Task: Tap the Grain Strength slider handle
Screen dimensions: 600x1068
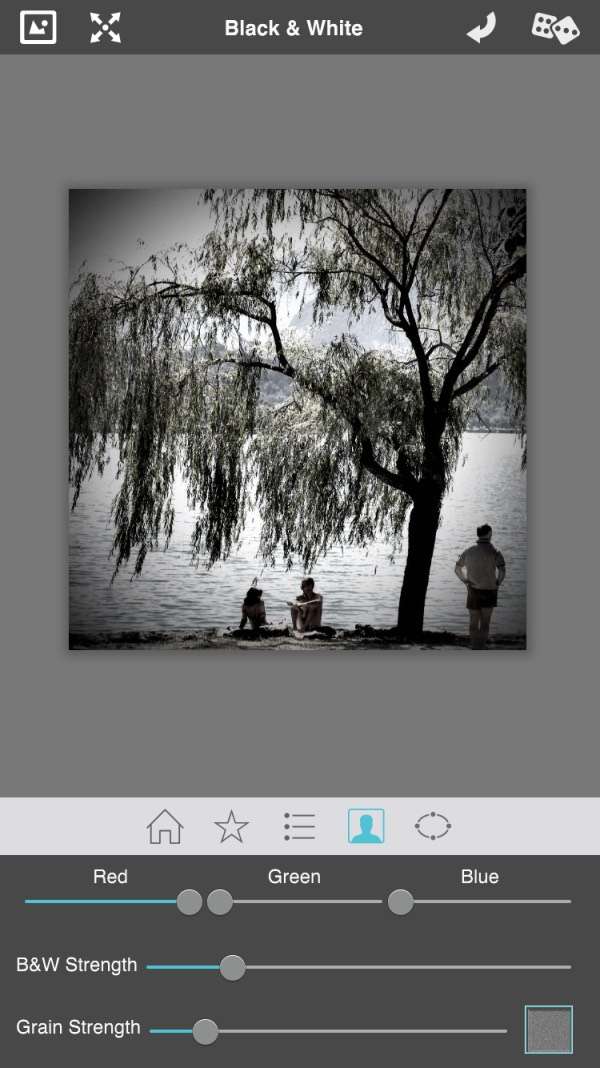Action: (205, 1031)
